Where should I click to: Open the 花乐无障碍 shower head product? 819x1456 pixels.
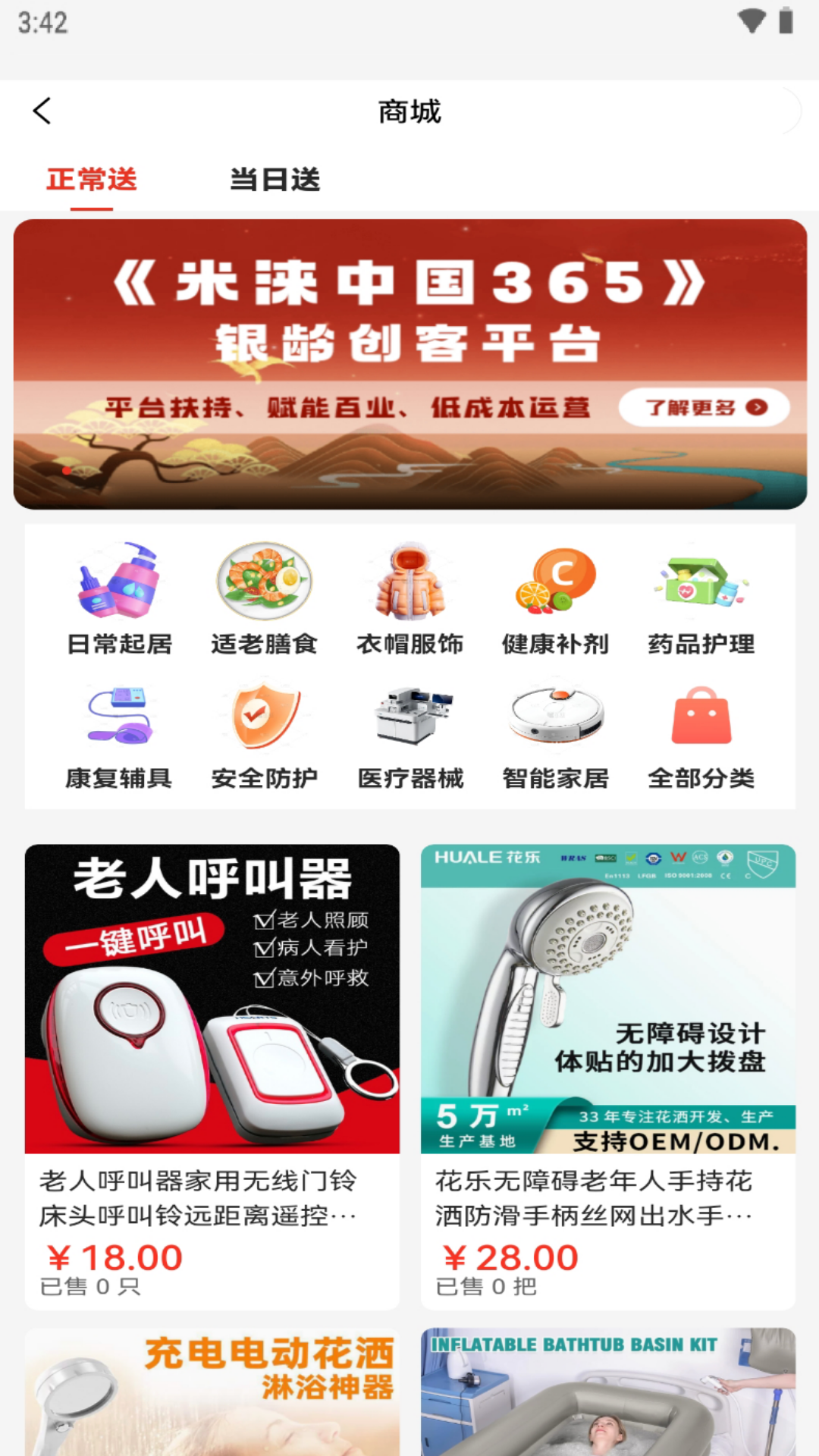[608, 1077]
